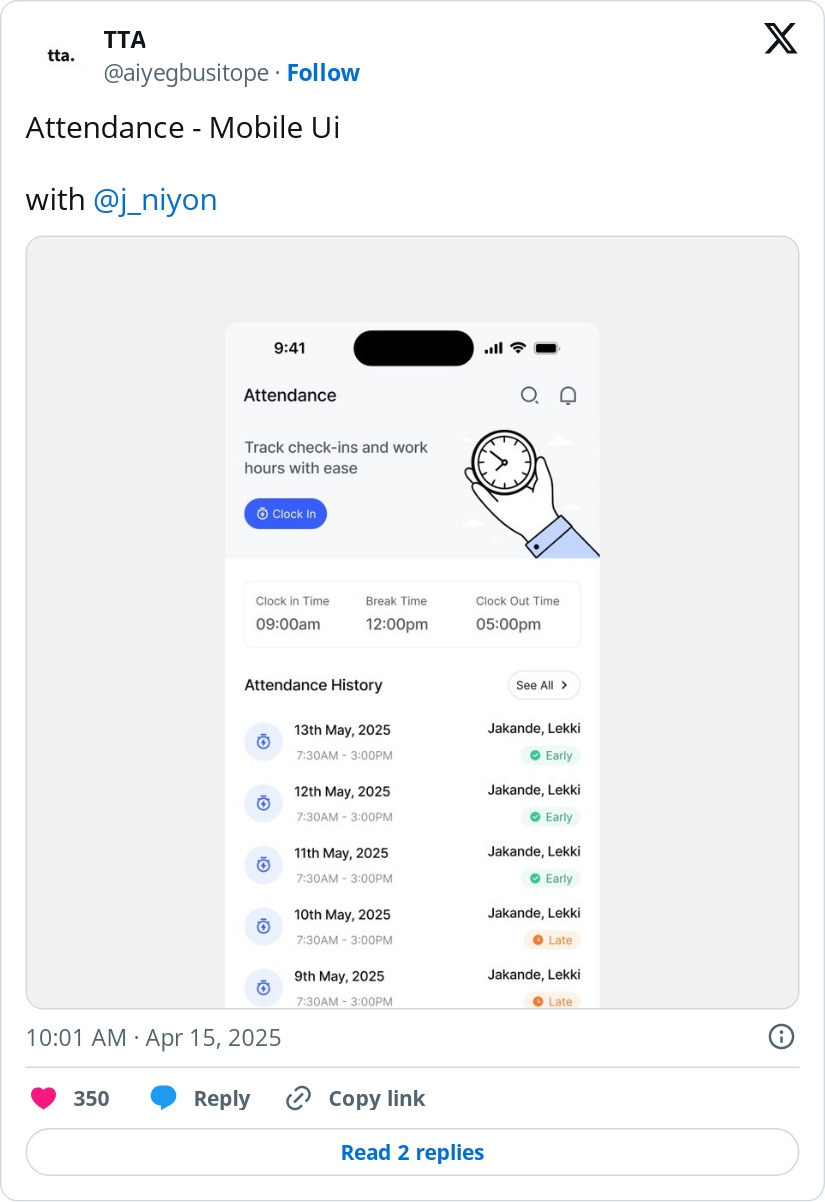The image size is (825, 1202).
Task: Follow the TTA account
Action: pos(323,73)
